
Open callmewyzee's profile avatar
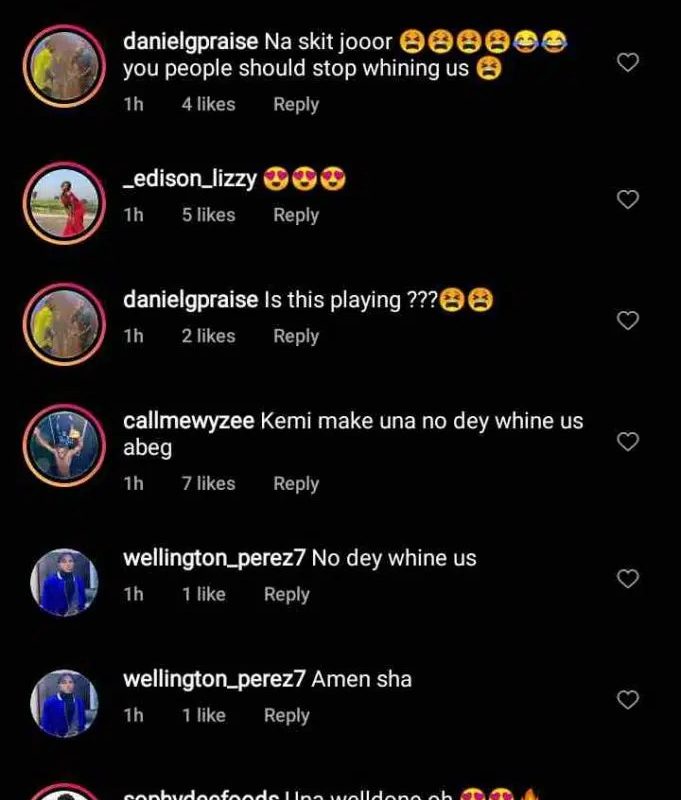(64, 443)
